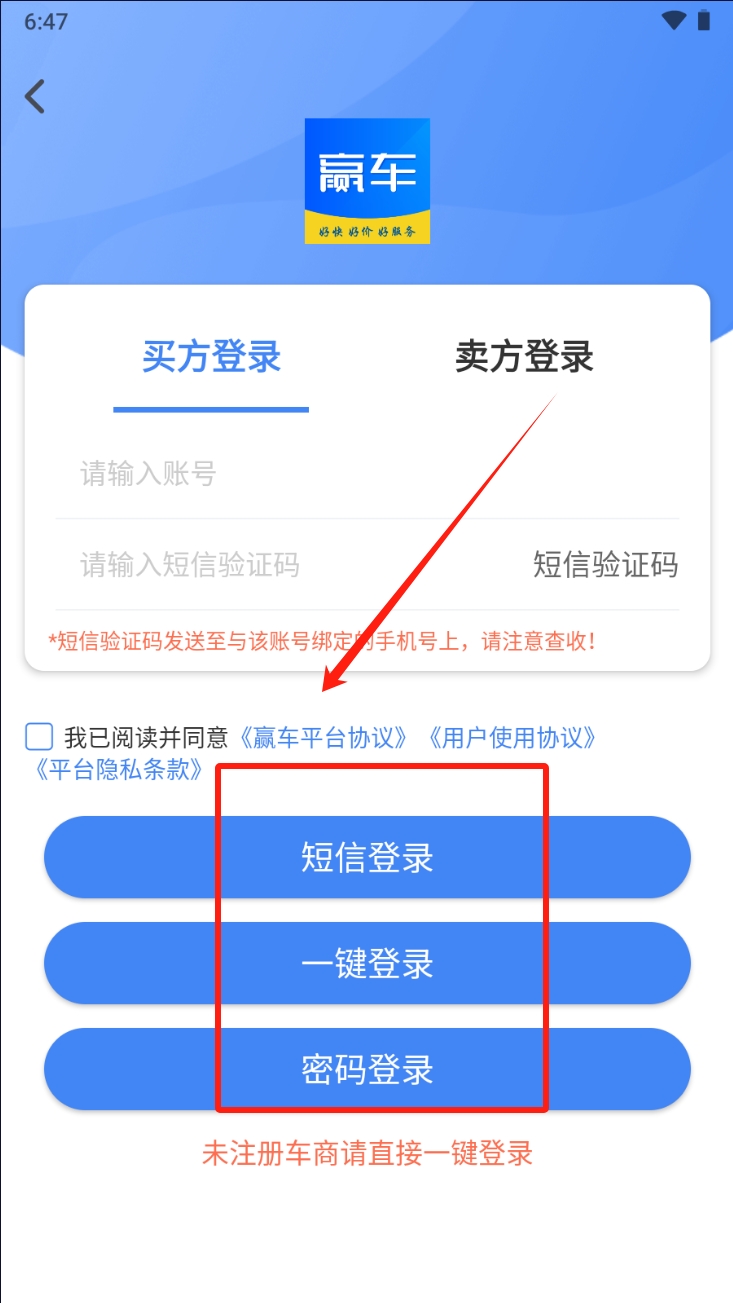Screen dimensions: 733x1303
Task: Request a code via 短信验证码
Action: 605,565
